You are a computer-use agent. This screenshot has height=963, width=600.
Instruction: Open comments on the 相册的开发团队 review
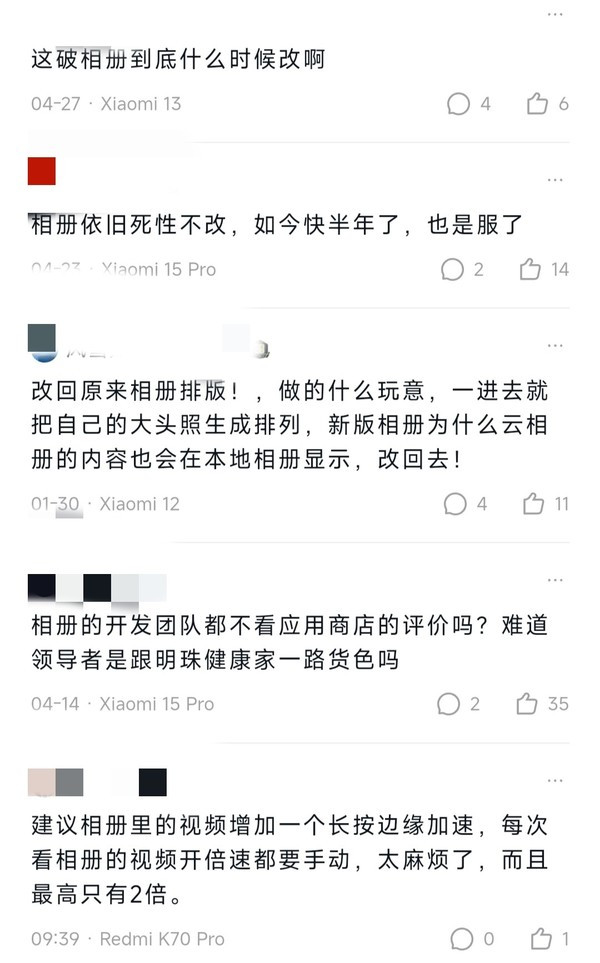[x=449, y=704]
